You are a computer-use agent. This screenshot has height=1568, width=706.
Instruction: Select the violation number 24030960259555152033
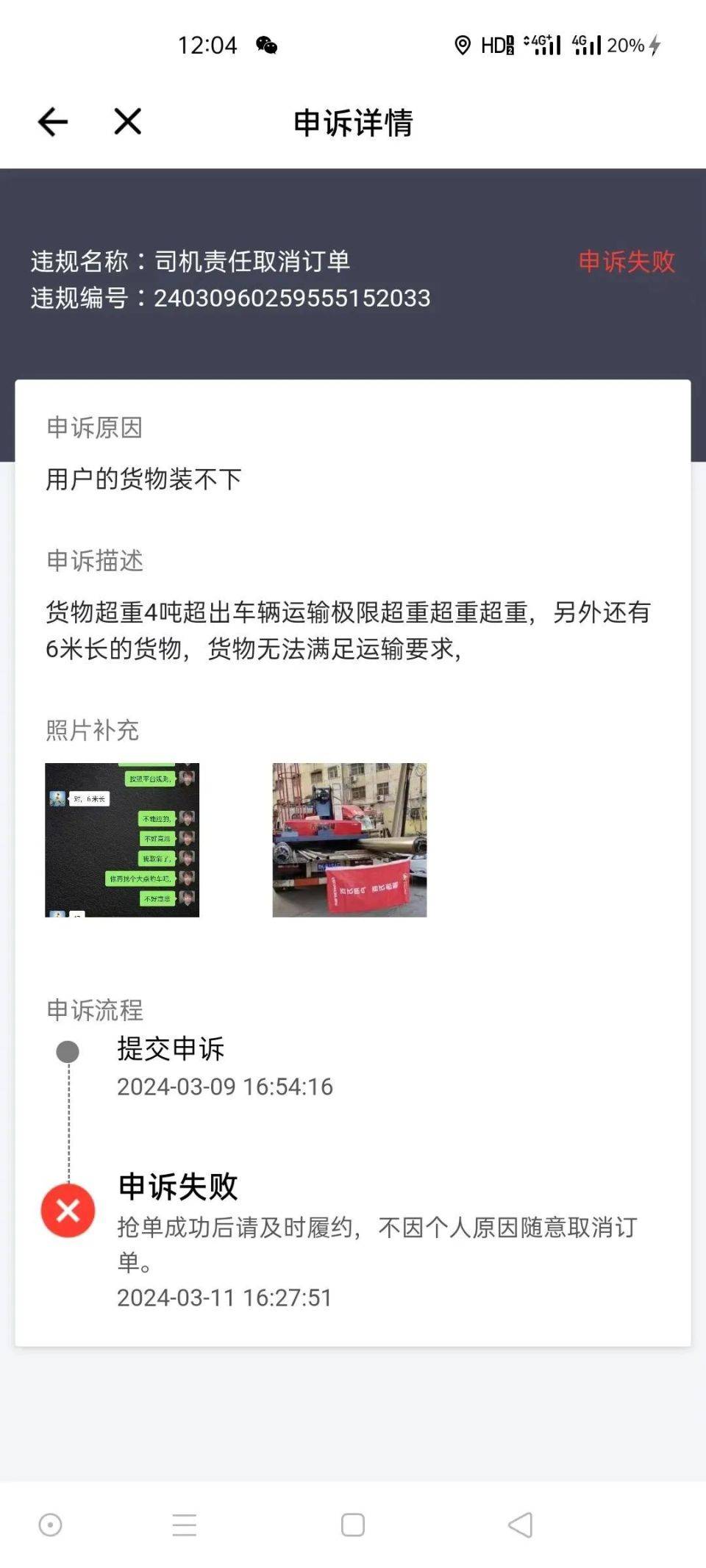(x=293, y=299)
